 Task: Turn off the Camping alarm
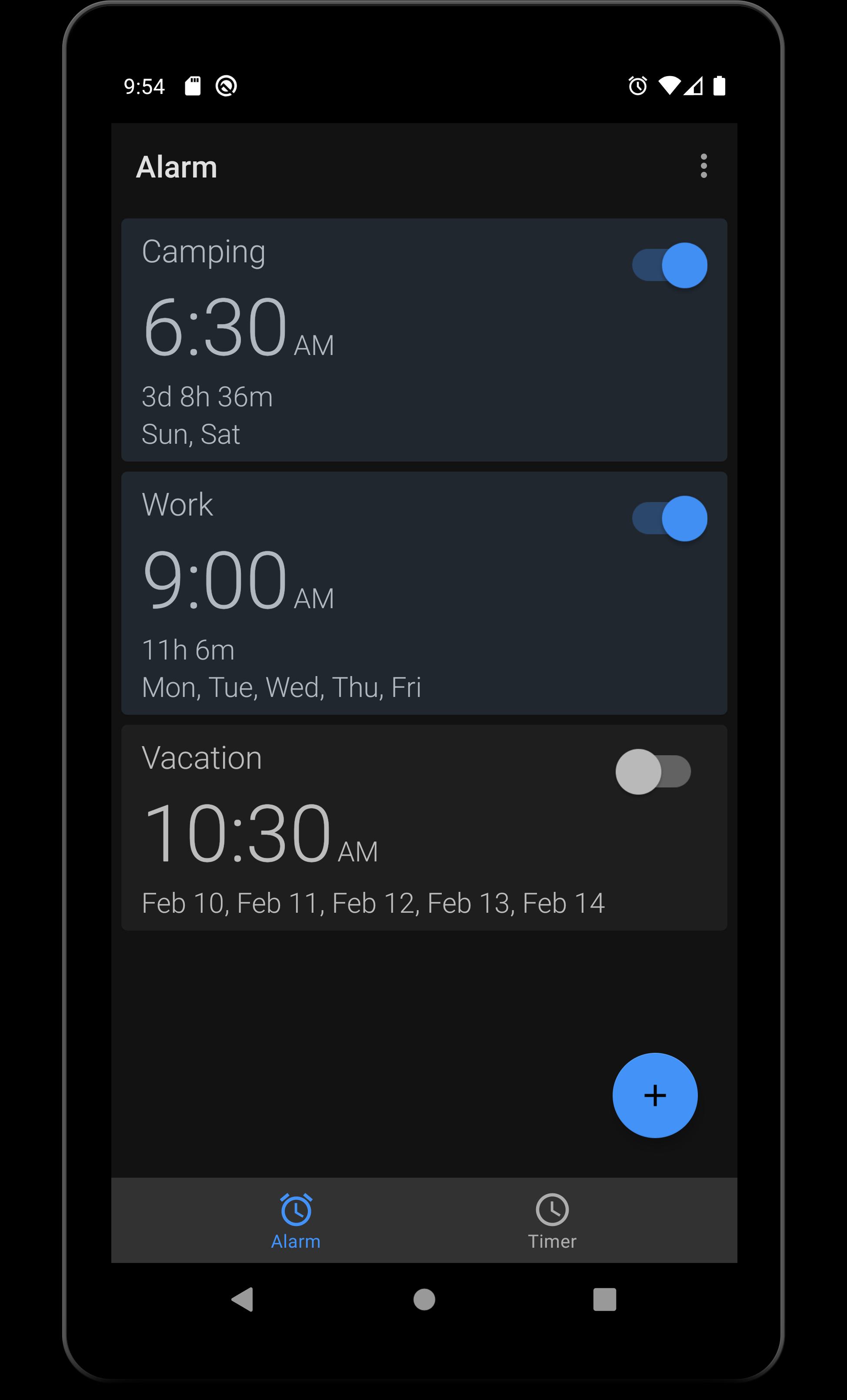coord(669,265)
